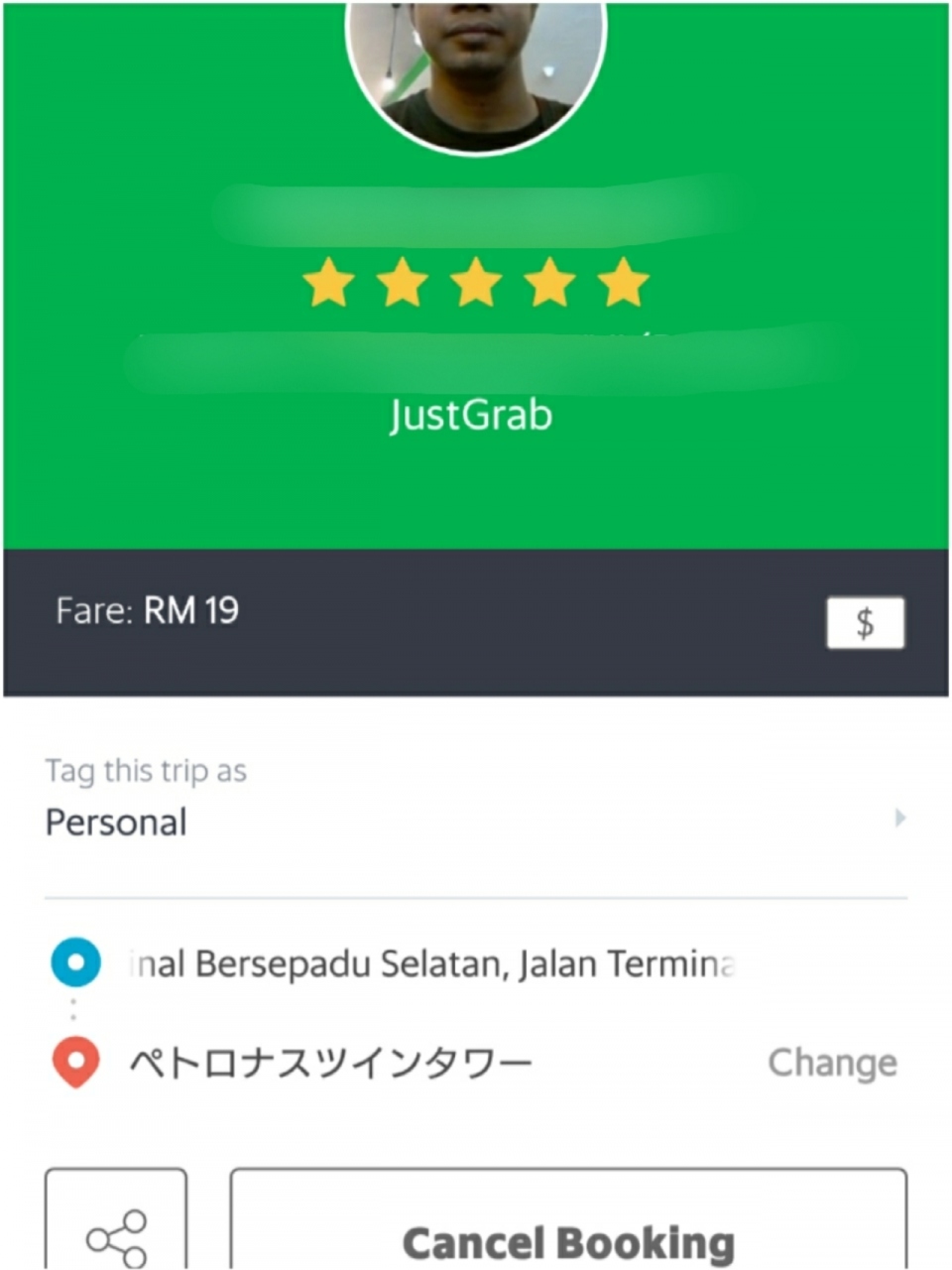
Task: Open the cash payment method icon
Action: point(865,623)
